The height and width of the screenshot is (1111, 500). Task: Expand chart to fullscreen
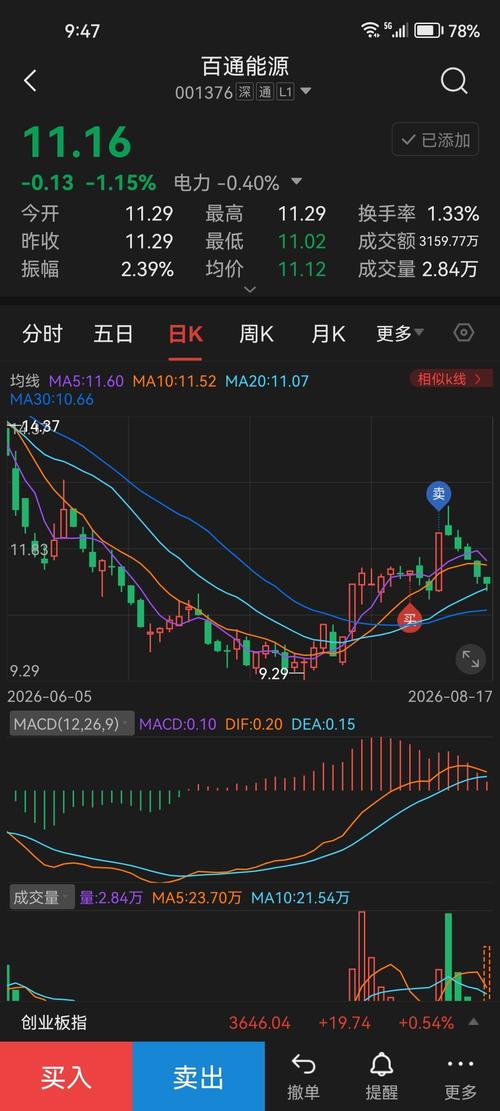(x=471, y=659)
